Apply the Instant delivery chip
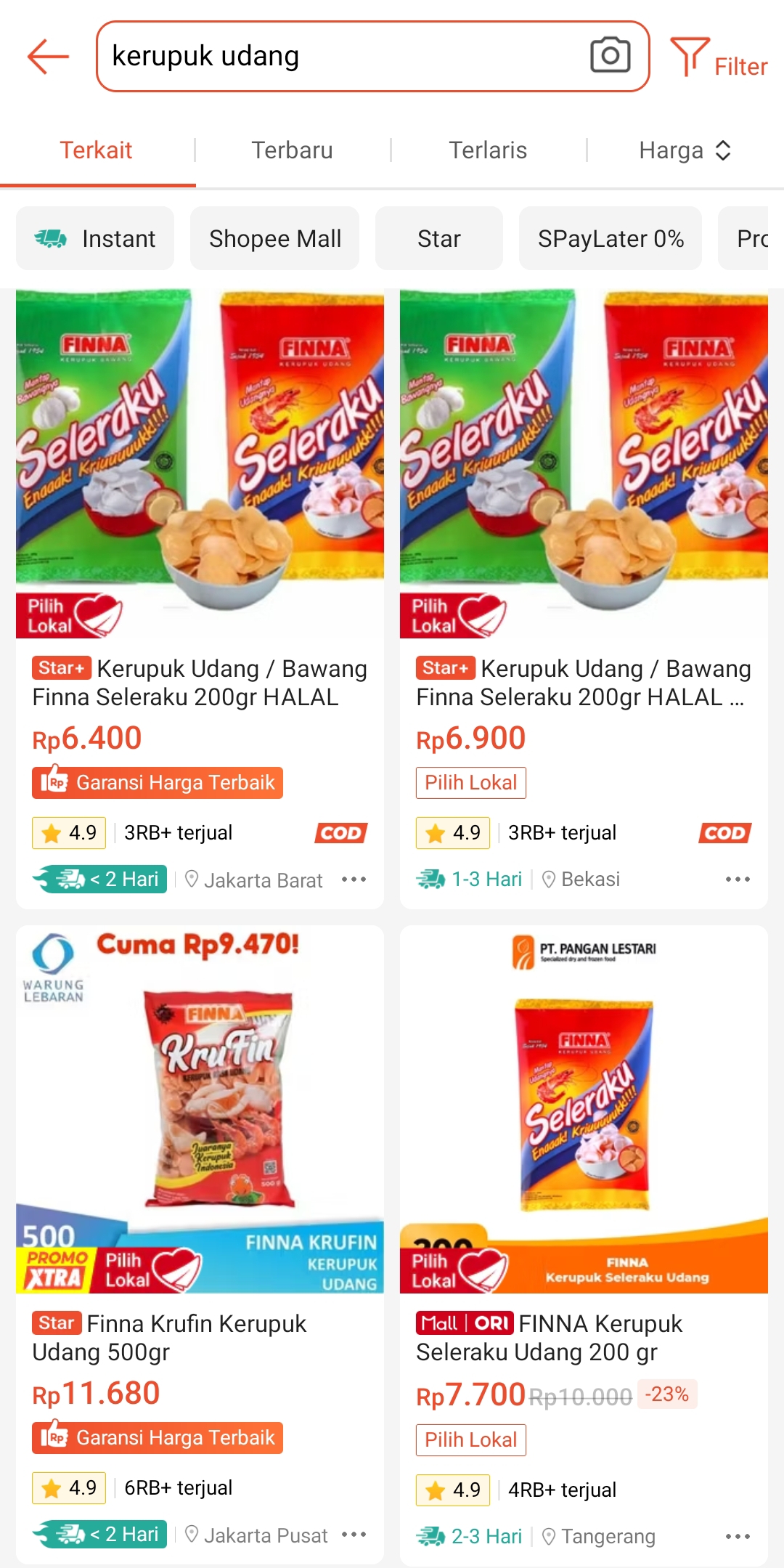Screen dimensions: 784x1568 (95, 238)
